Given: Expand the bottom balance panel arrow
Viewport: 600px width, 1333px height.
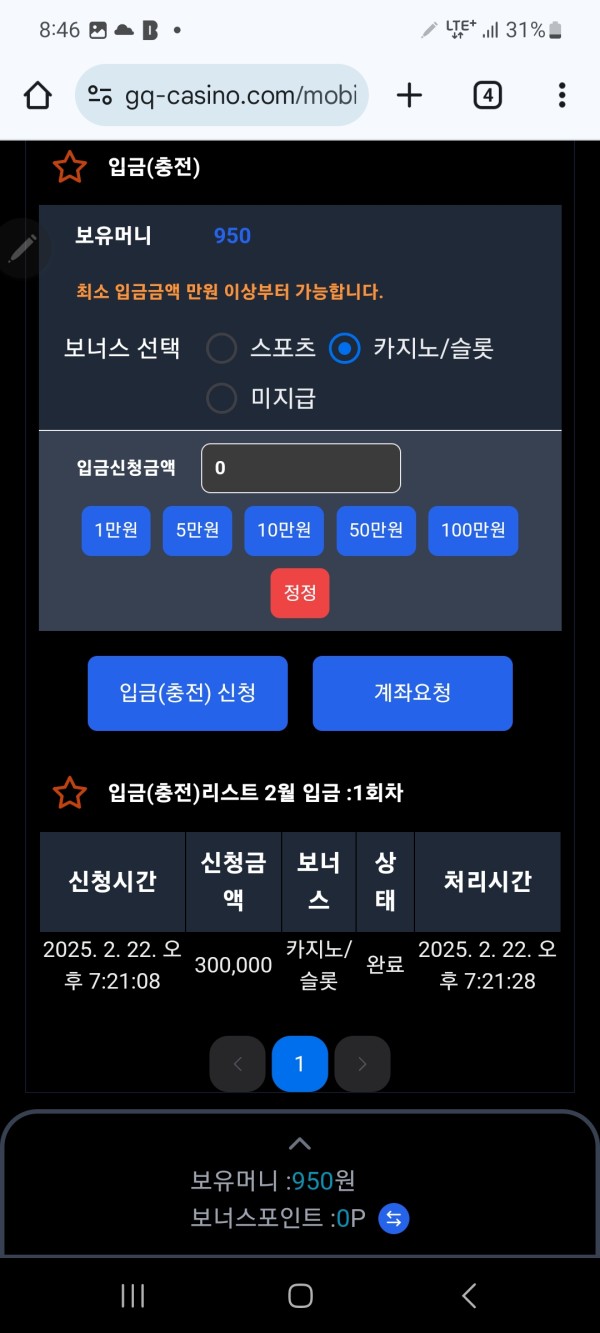Looking at the screenshot, I should coord(300,1145).
